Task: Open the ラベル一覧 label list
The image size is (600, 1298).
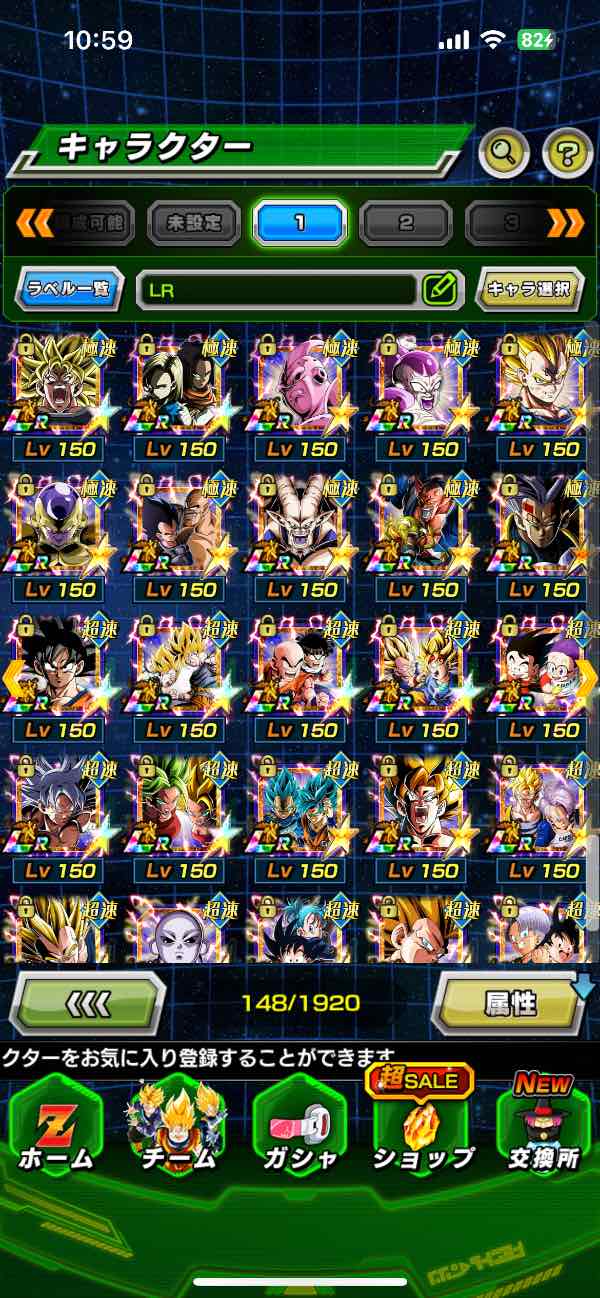Action: pyautogui.click(x=70, y=290)
